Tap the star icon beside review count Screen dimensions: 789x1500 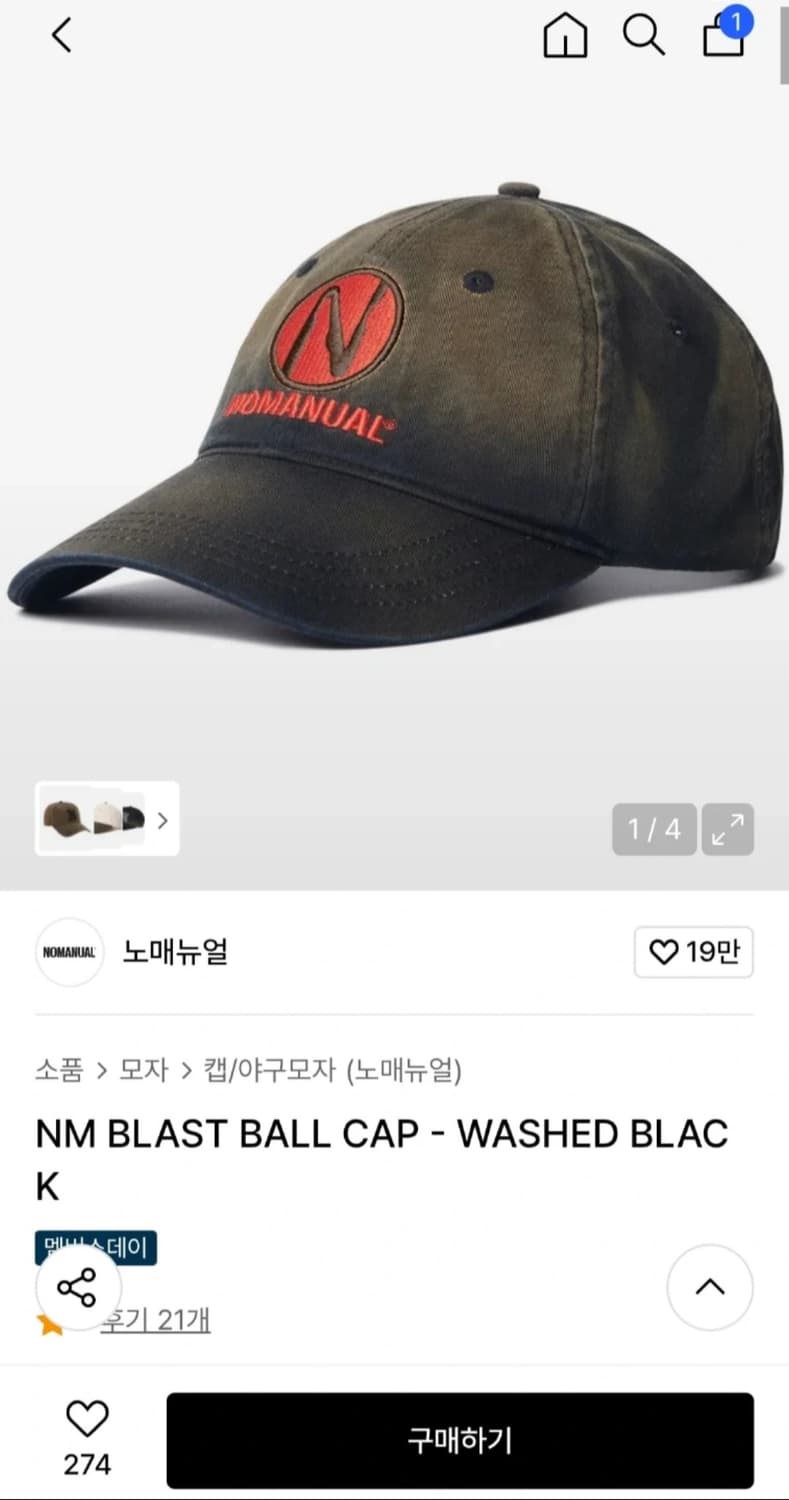click(x=46, y=1322)
